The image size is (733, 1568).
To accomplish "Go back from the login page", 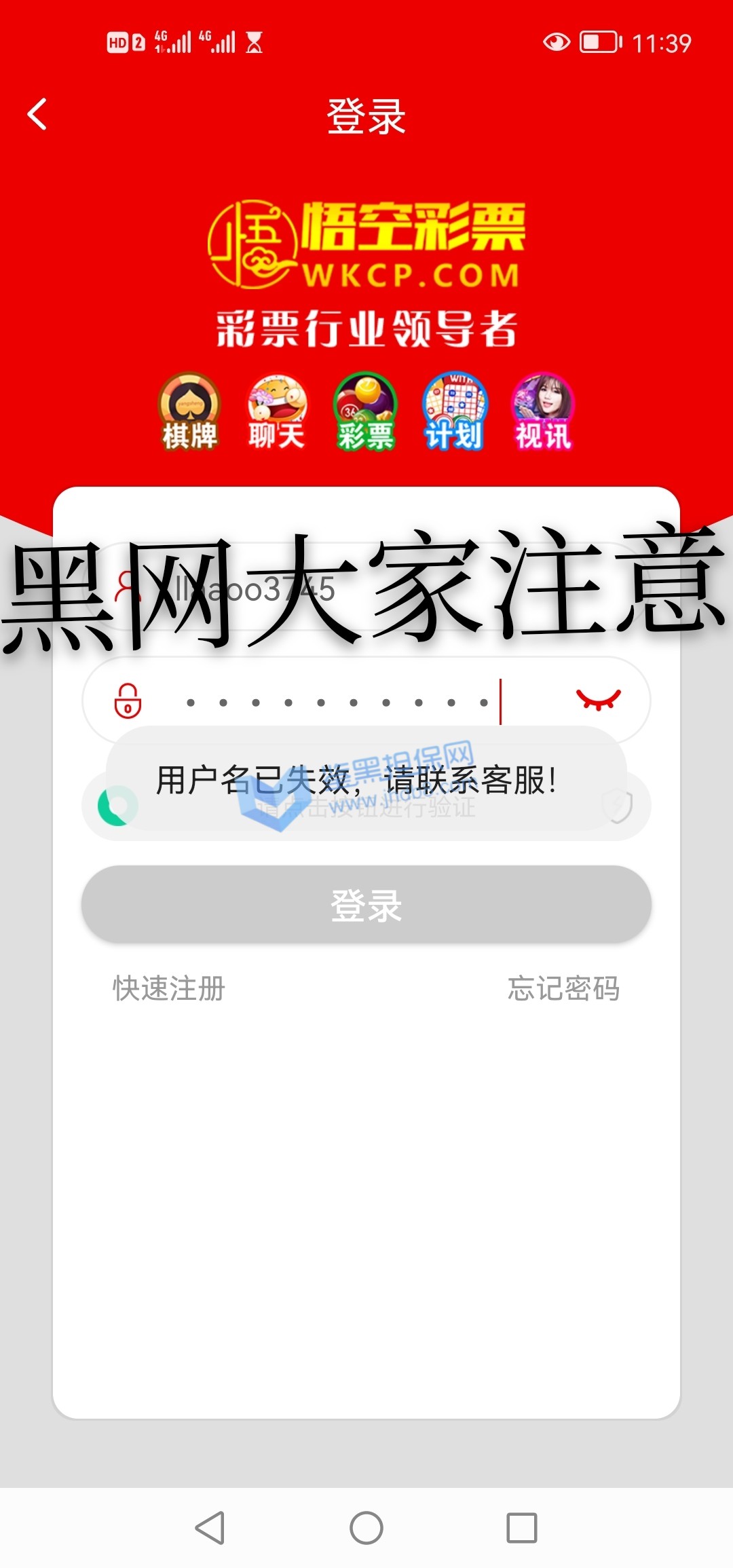I will [37, 114].
